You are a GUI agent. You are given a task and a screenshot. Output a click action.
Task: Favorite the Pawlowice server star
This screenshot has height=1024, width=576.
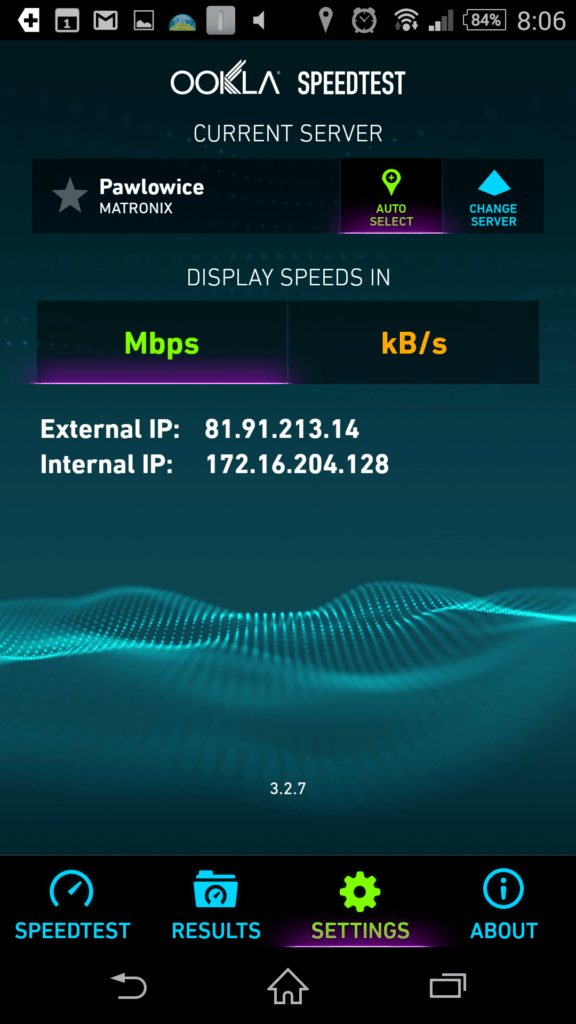click(70, 195)
